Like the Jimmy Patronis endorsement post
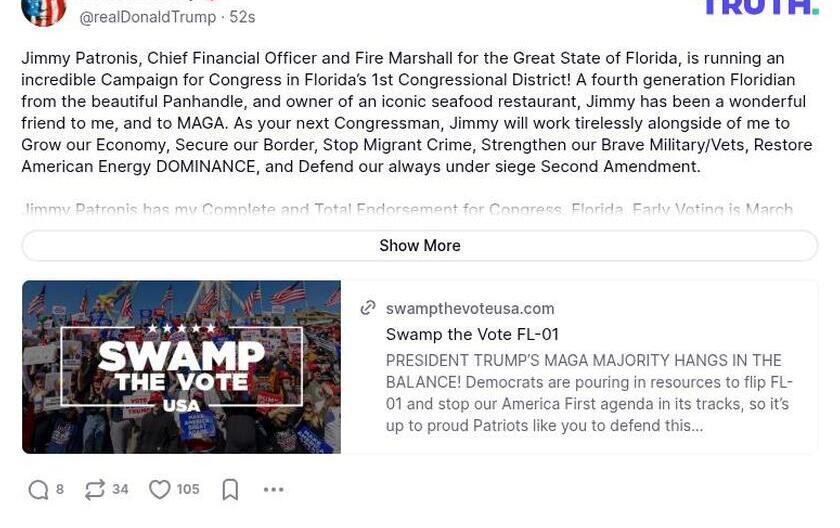840x528 pixels. pyautogui.click(x=160, y=489)
